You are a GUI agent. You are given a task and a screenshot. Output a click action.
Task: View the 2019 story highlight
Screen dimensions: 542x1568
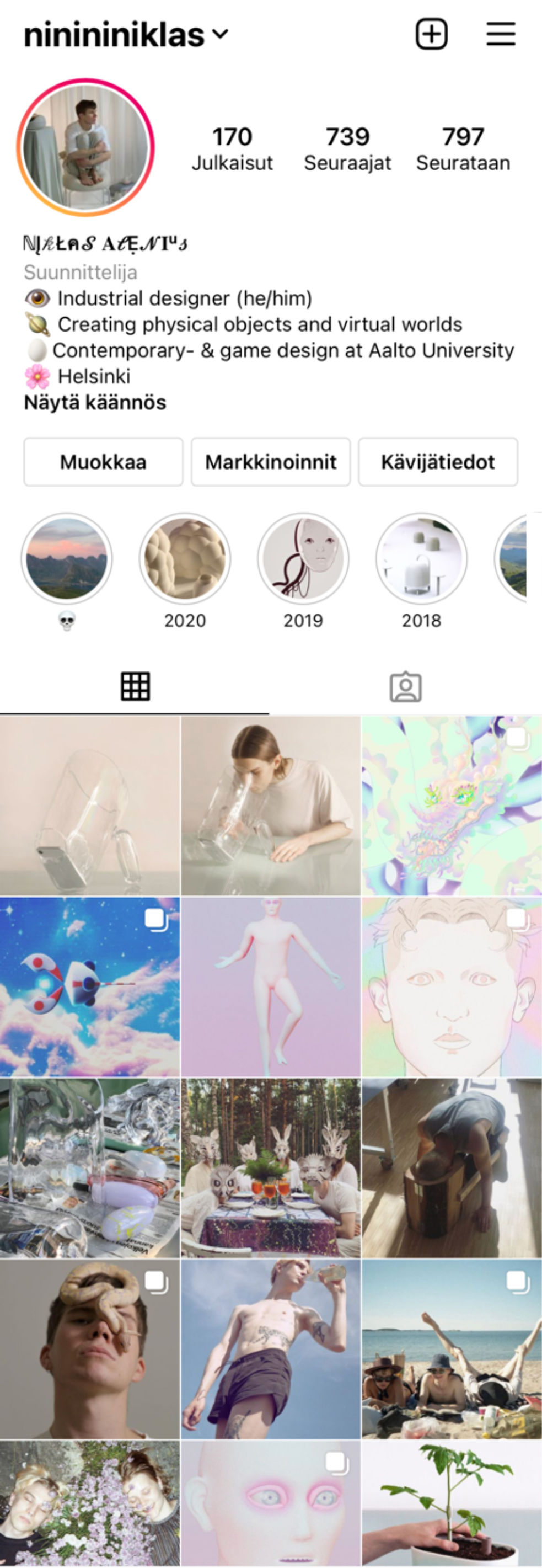tap(303, 559)
